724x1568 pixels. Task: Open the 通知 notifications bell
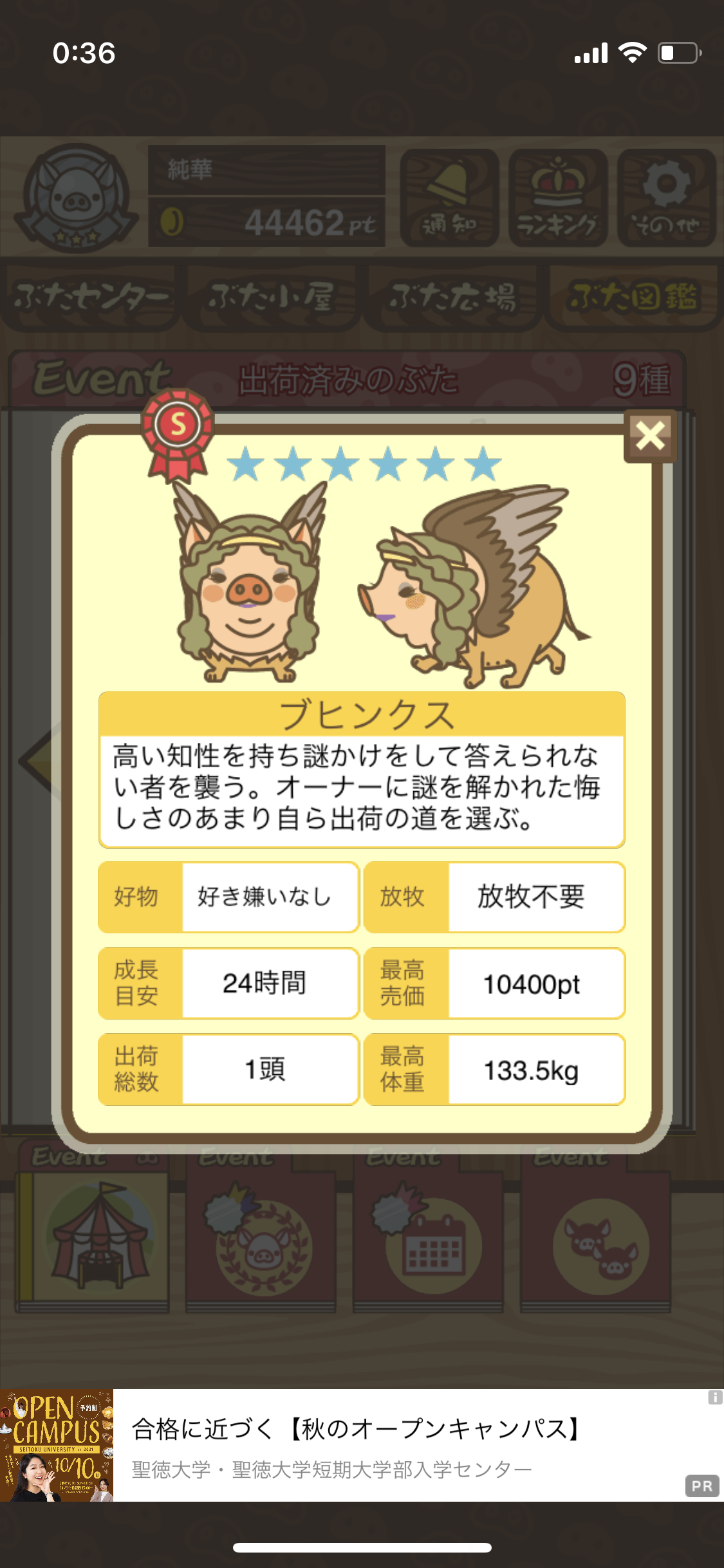tap(449, 198)
